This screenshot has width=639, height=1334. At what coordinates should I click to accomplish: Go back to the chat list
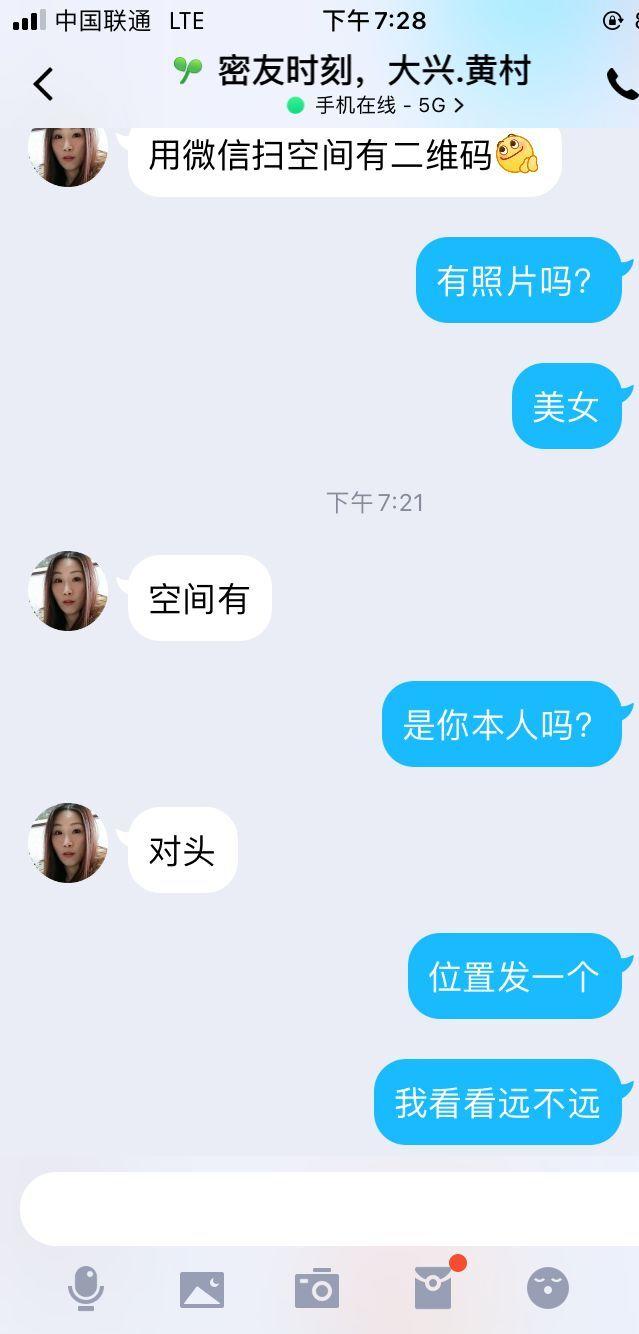(x=43, y=84)
